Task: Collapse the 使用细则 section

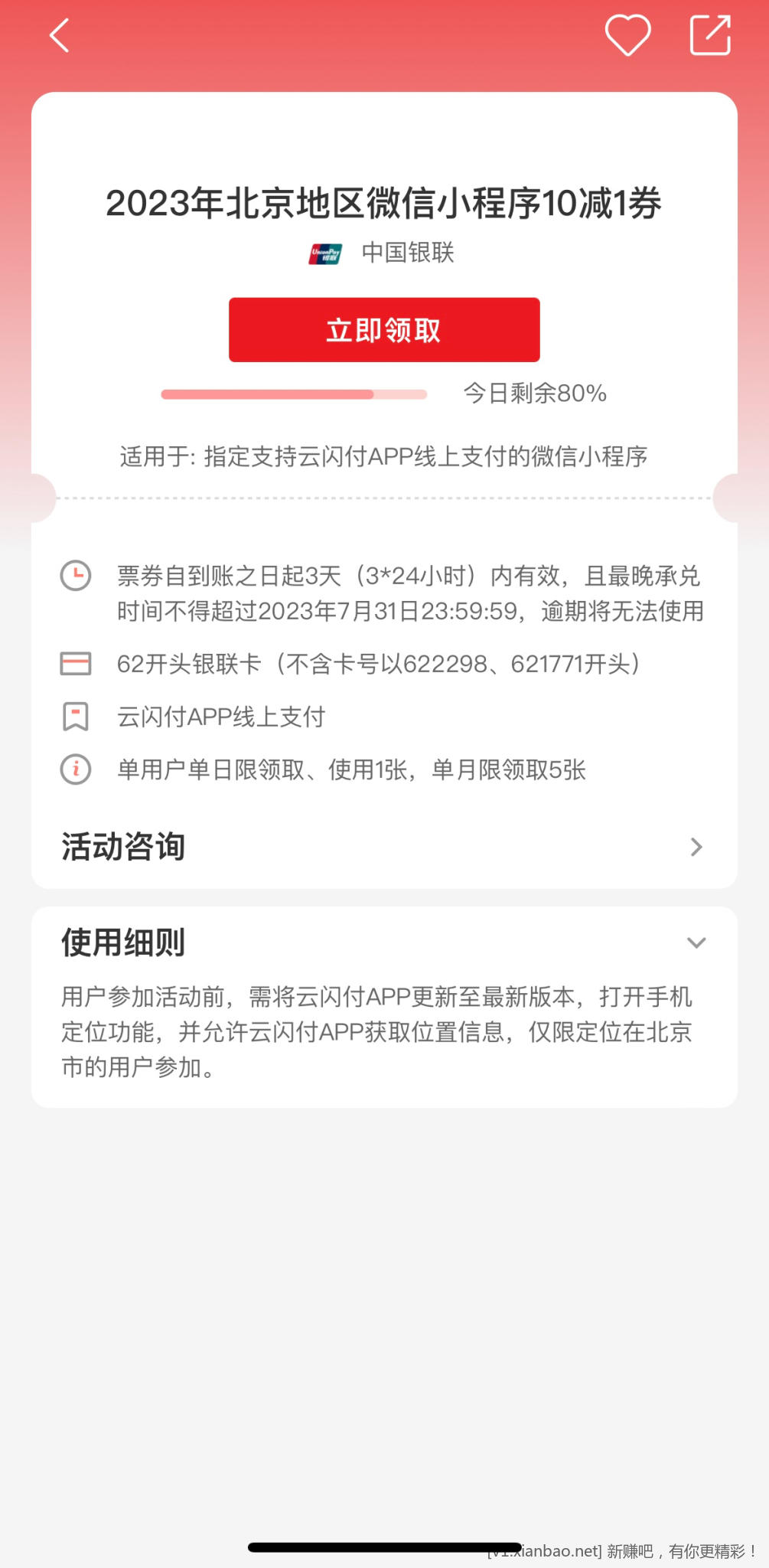Action: coord(696,942)
